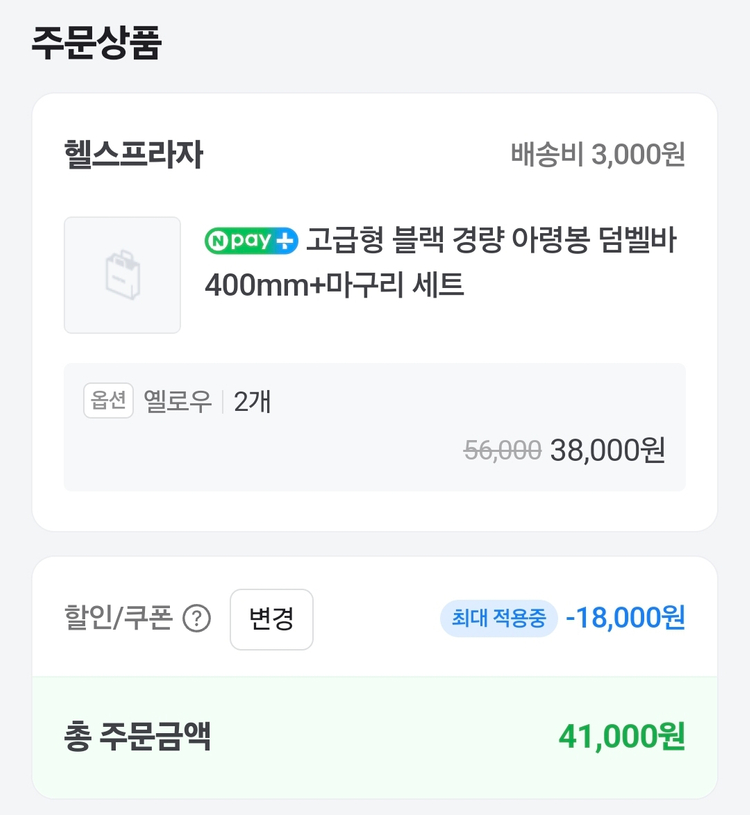Click the 최대 적용중 discount status badge
This screenshot has width=750, height=815.
(498, 619)
